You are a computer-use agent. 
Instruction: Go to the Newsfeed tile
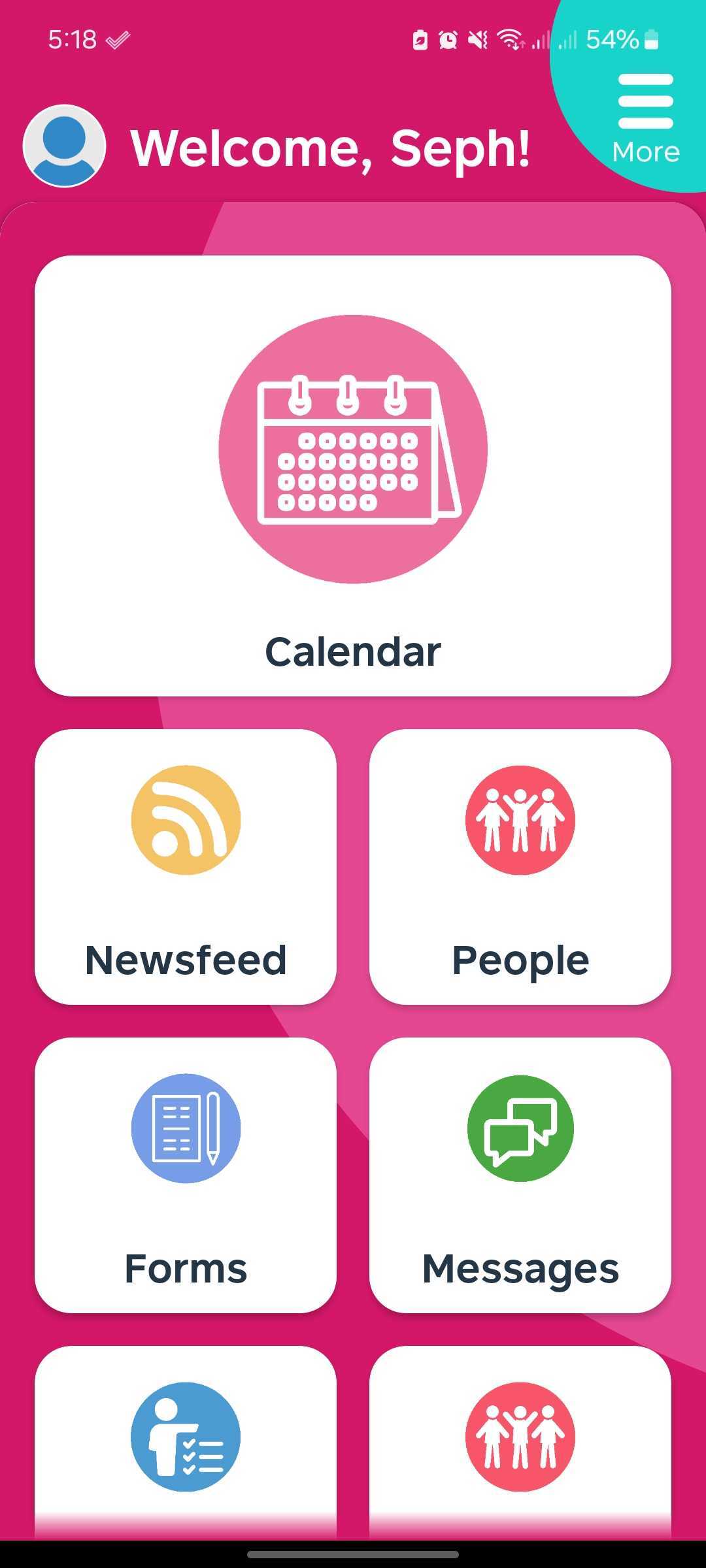(x=186, y=867)
